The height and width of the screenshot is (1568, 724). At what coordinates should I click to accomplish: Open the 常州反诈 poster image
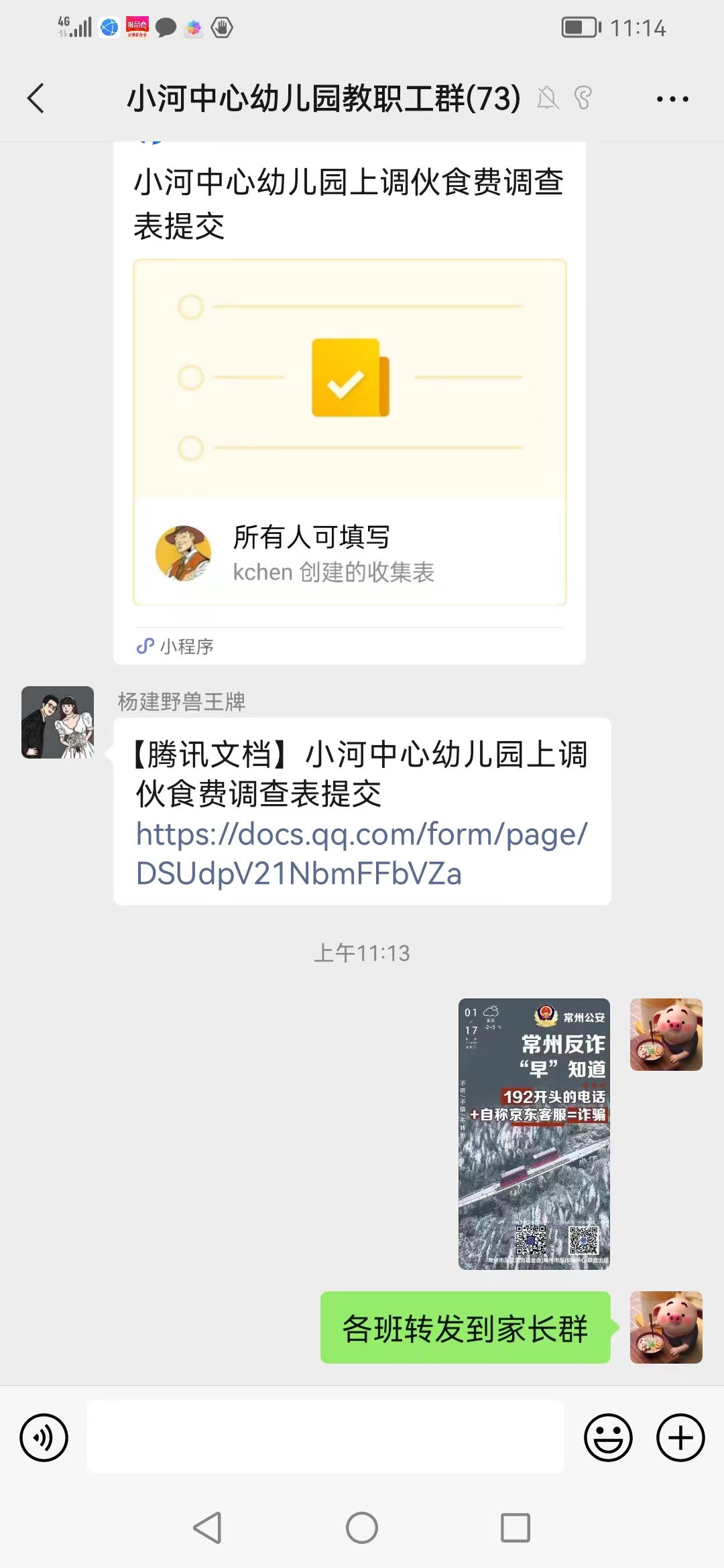534,1134
